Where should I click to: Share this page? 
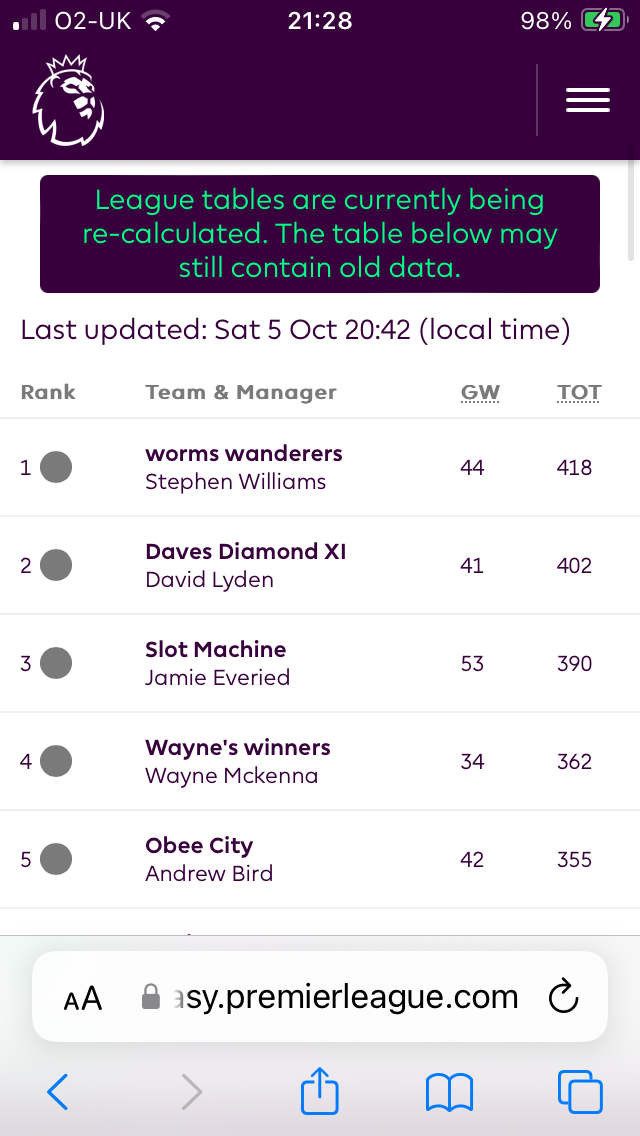click(320, 1091)
